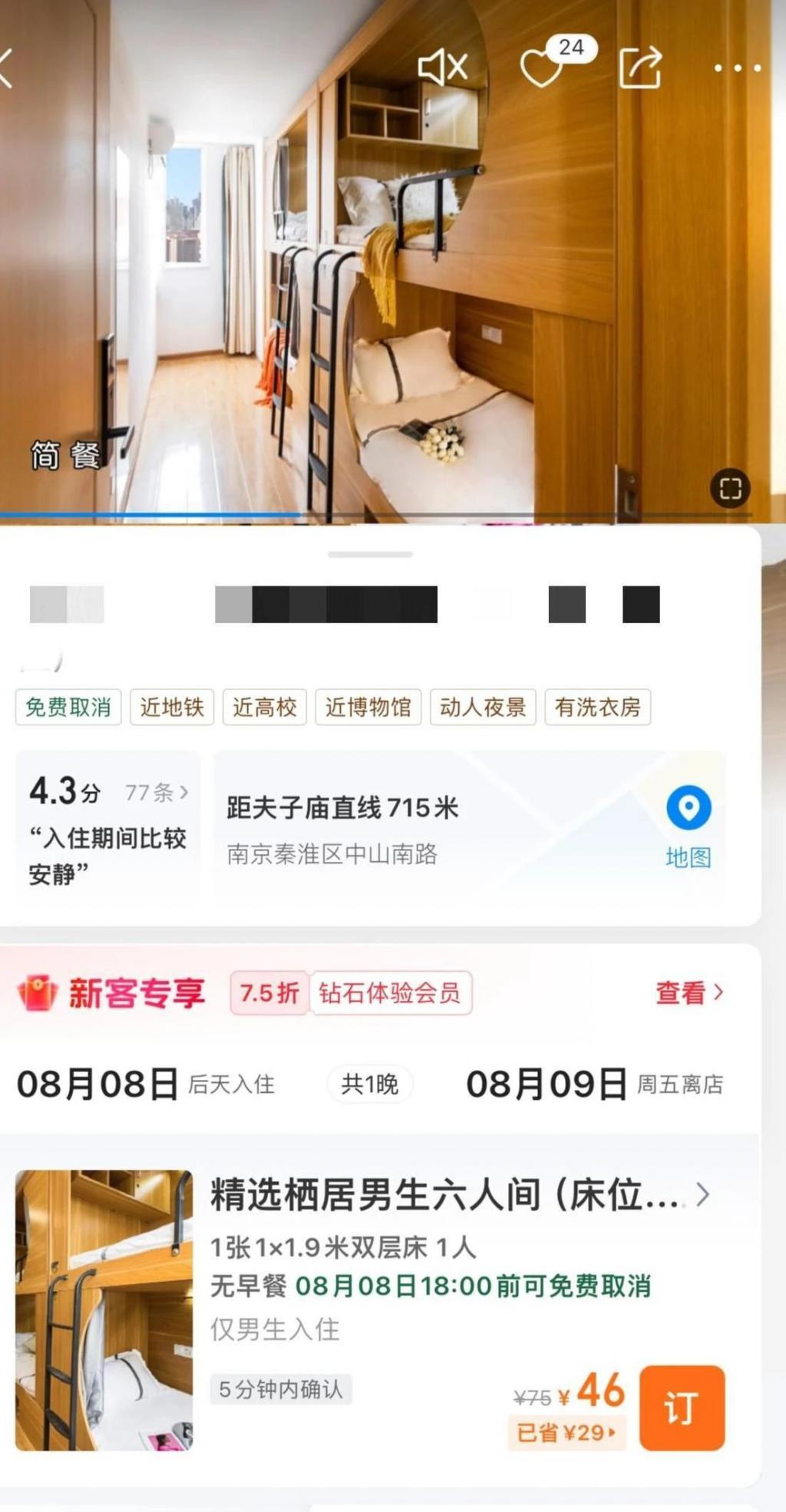Open the three-dot overflow menu
786x1512 pixels.
coord(737,68)
